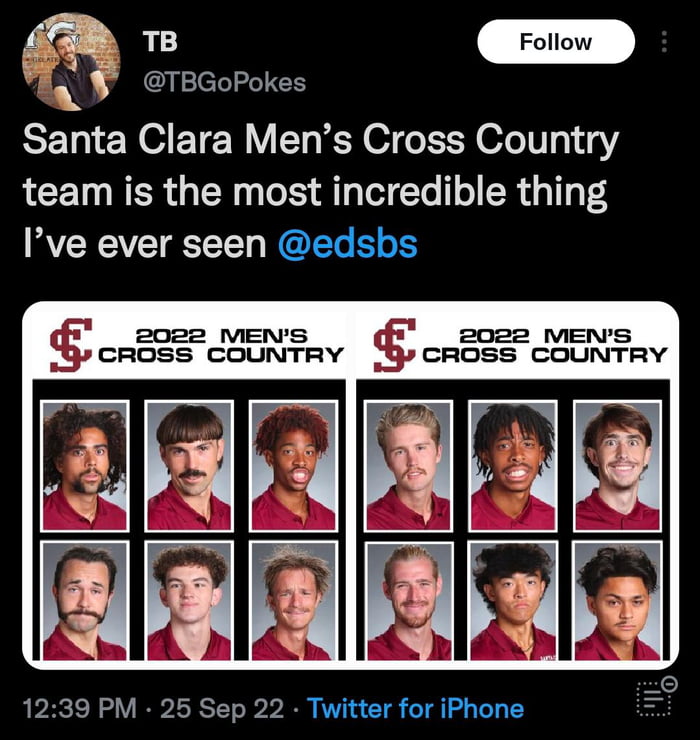Open TB's profile picture
700x740 pixels.
click(66, 66)
